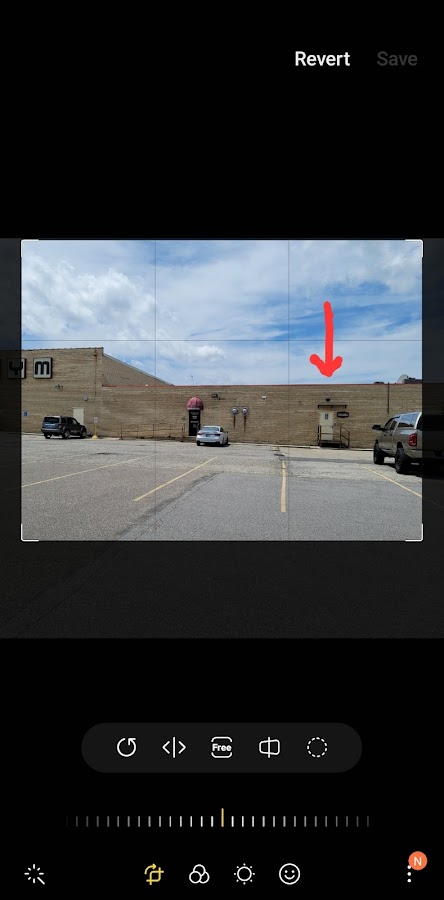The height and width of the screenshot is (900, 444).
Task: Open the perspective adjustment tool
Action: coord(269,747)
